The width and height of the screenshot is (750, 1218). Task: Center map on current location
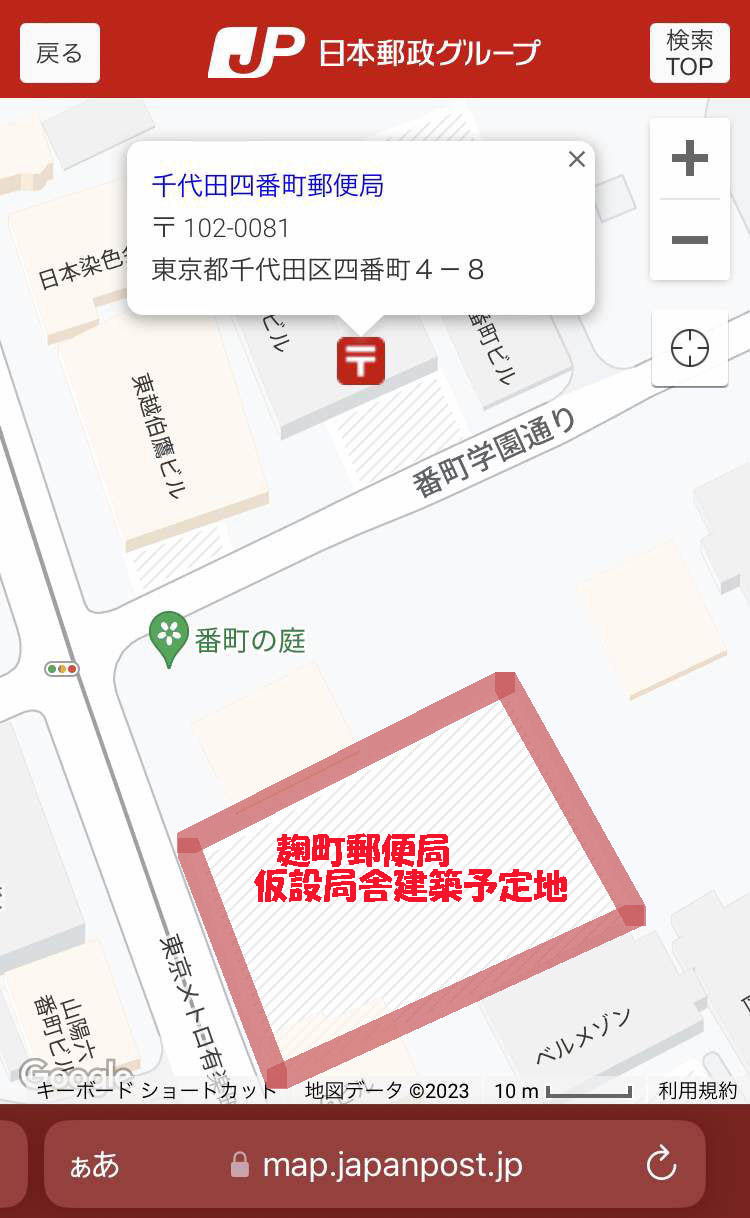[689, 349]
